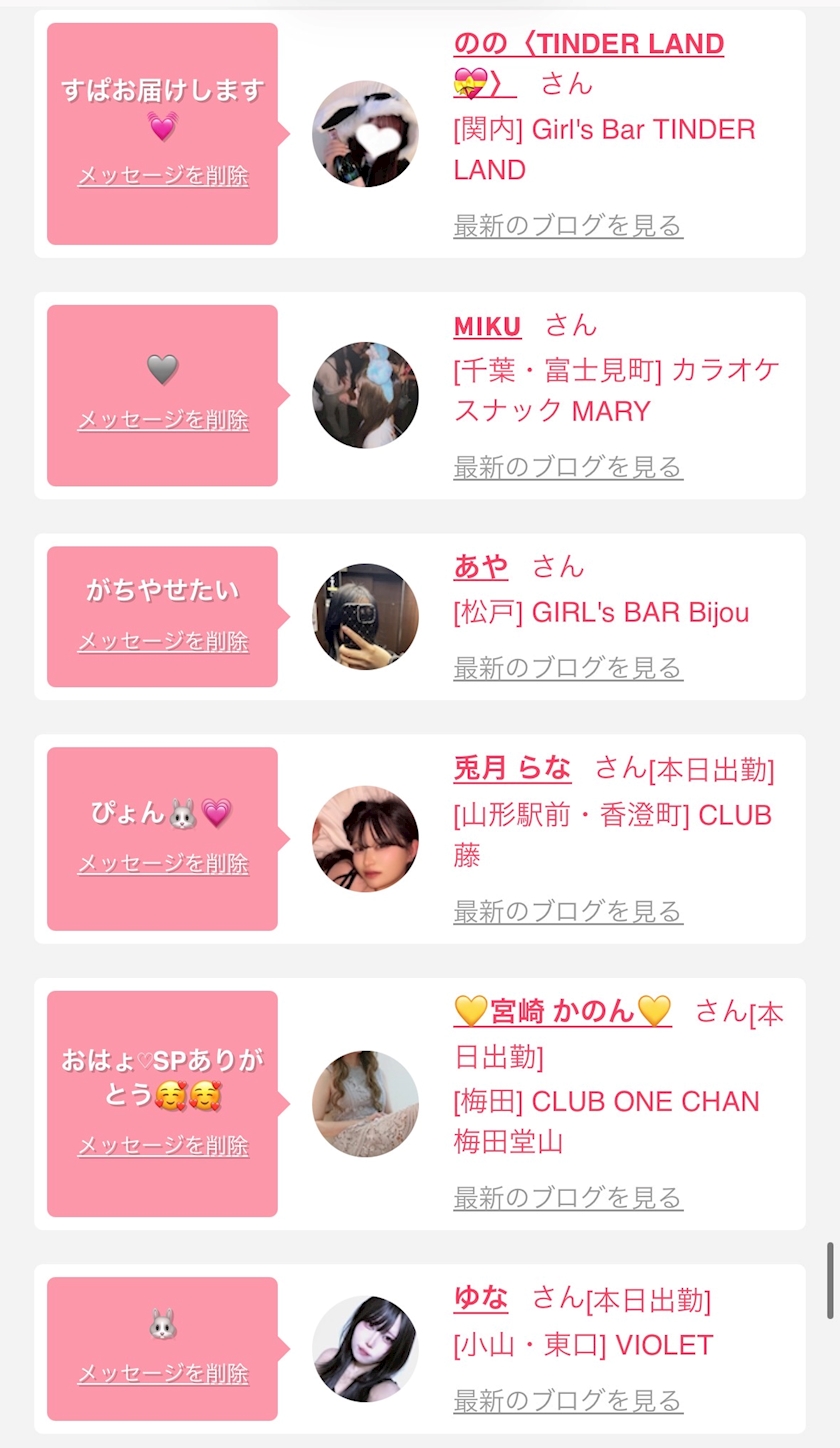Viewport: 840px width, 1448px height.
Task: Delete the ぴょん message
Action: [x=163, y=864]
